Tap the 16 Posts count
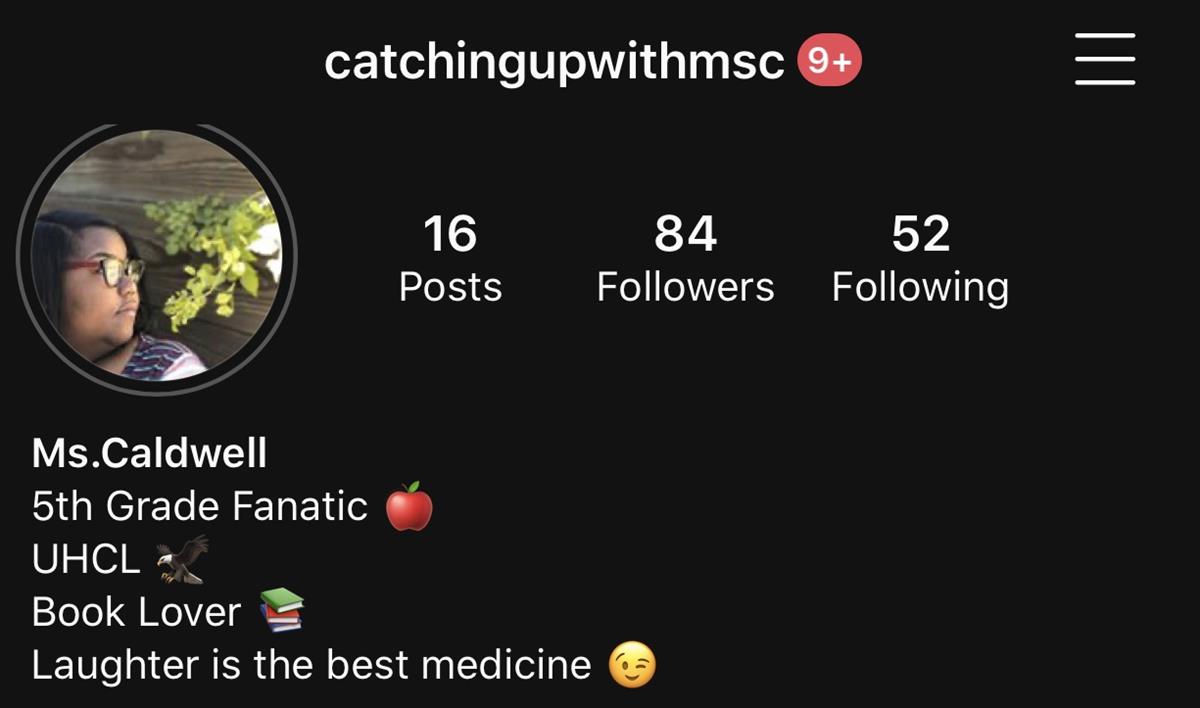Image resolution: width=1200 pixels, height=708 pixels. pos(450,259)
